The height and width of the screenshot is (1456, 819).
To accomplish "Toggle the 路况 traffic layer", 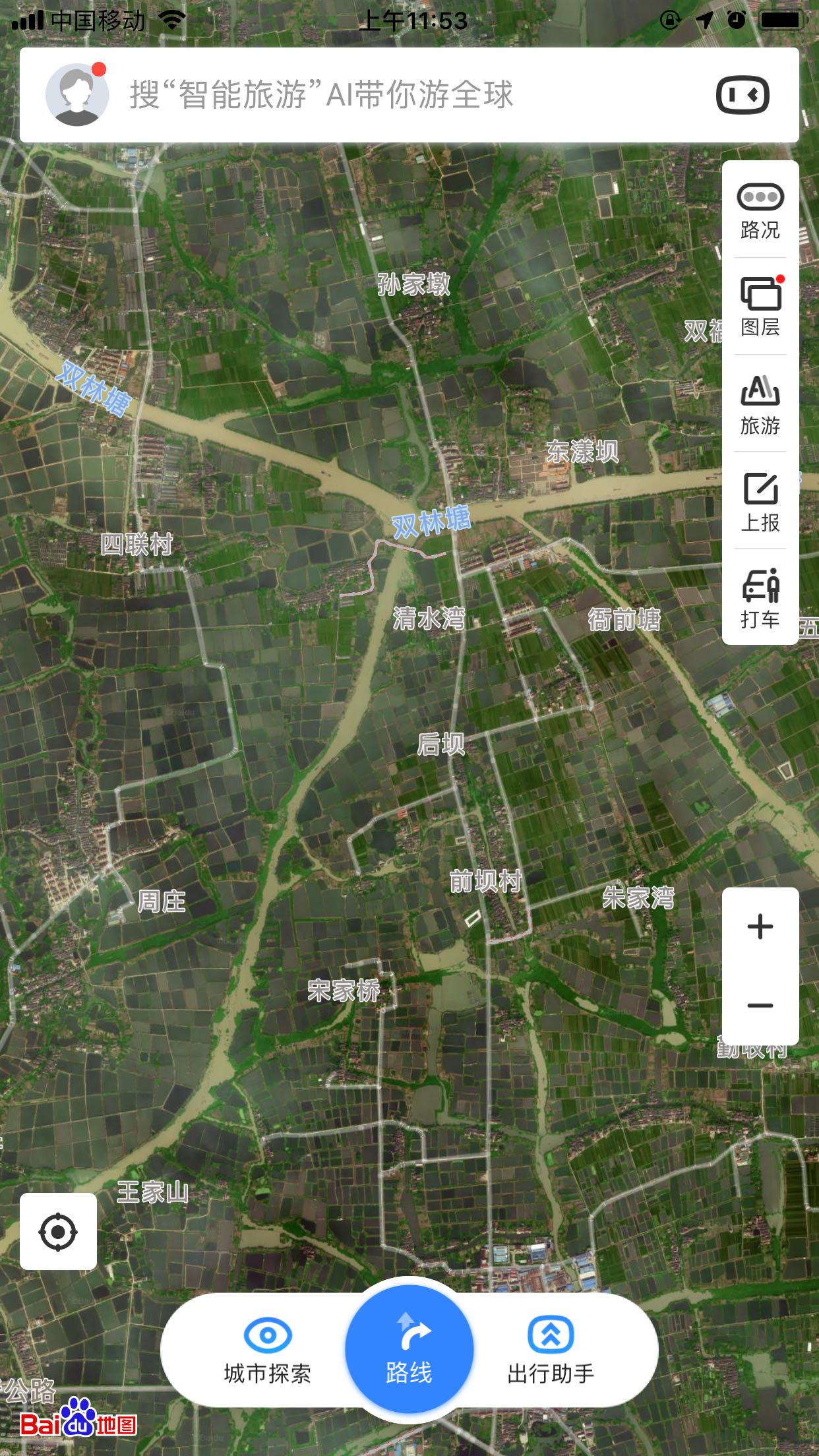I will coord(760,210).
